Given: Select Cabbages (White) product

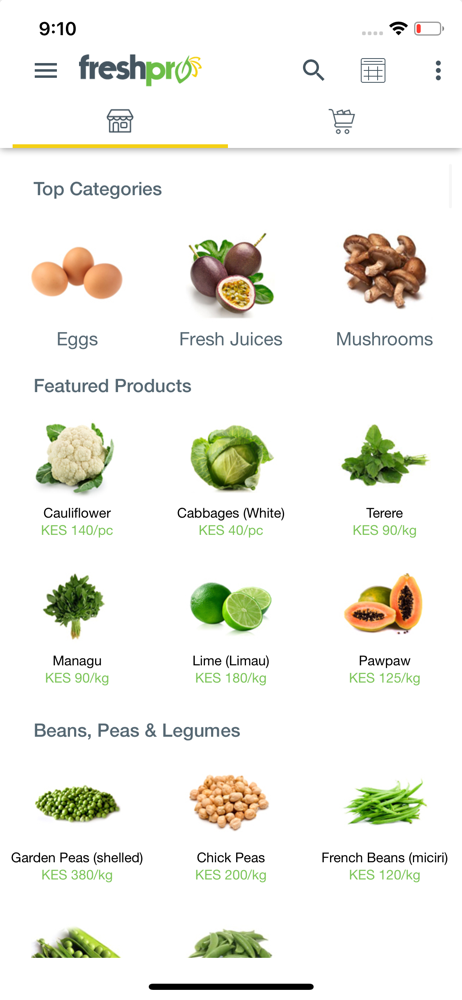Looking at the screenshot, I should pyautogui.click(x=231, y=480).
